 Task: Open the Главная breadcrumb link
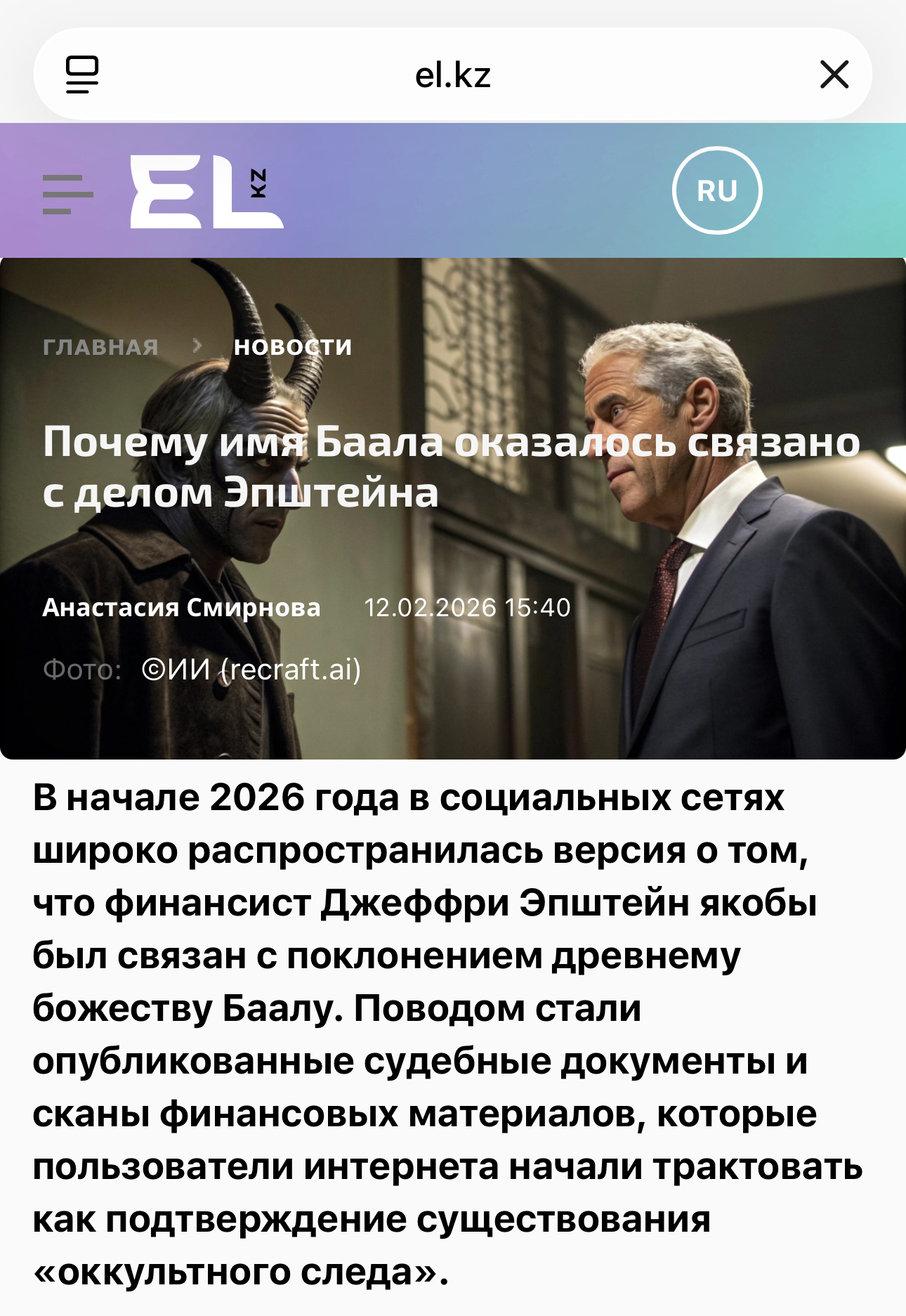tap(100, 347)
